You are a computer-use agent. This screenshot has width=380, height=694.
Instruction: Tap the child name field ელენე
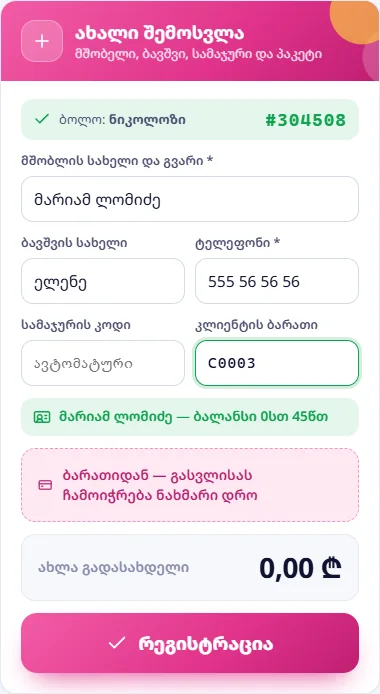tap(103, 281)
